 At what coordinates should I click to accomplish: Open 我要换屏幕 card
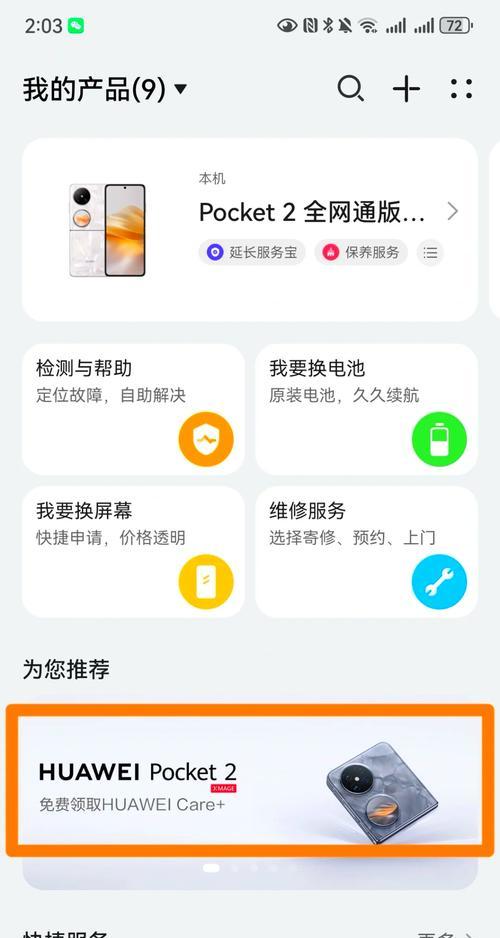click(x=133, y=552)
